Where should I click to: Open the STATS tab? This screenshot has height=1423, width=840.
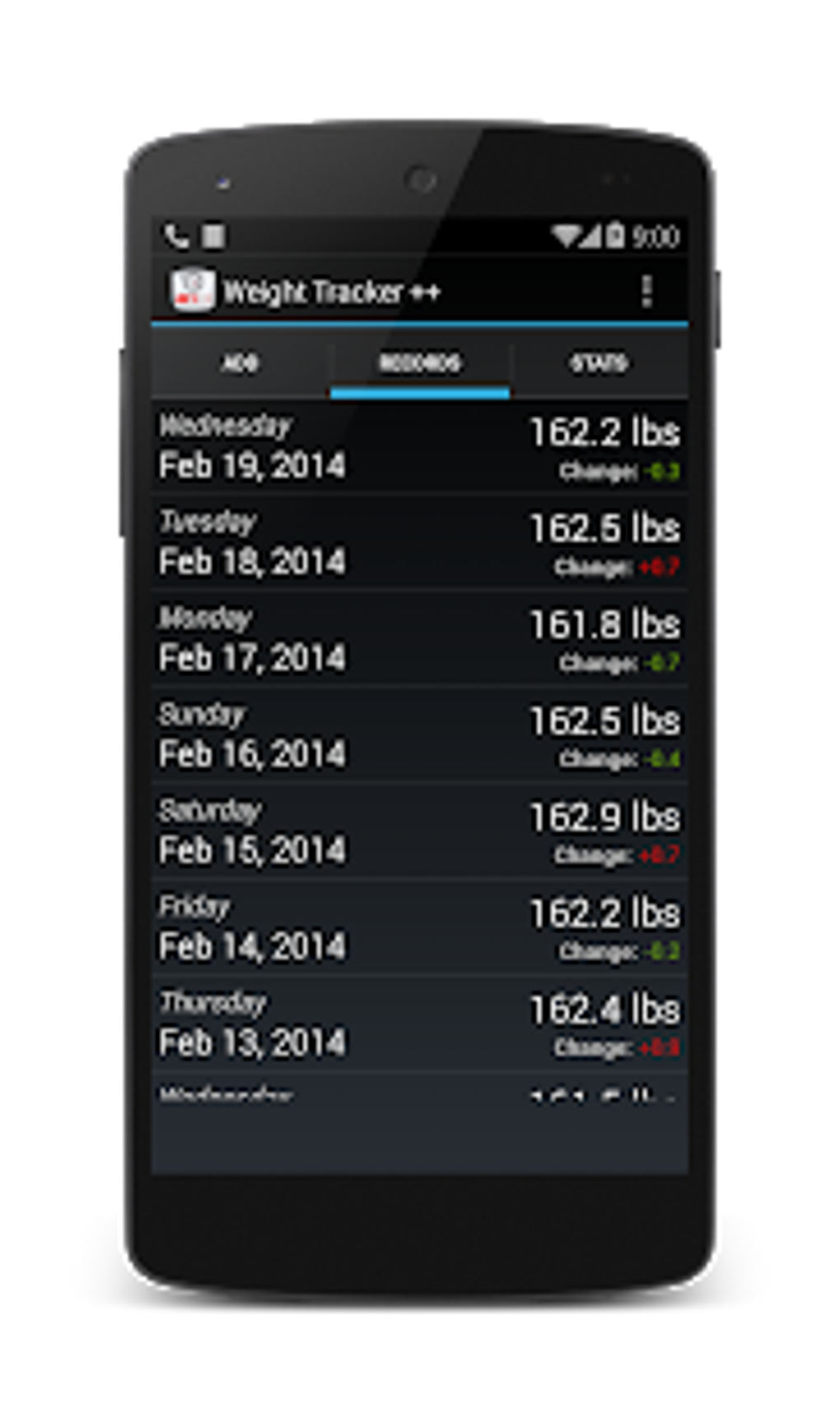(x=599, y=362)
